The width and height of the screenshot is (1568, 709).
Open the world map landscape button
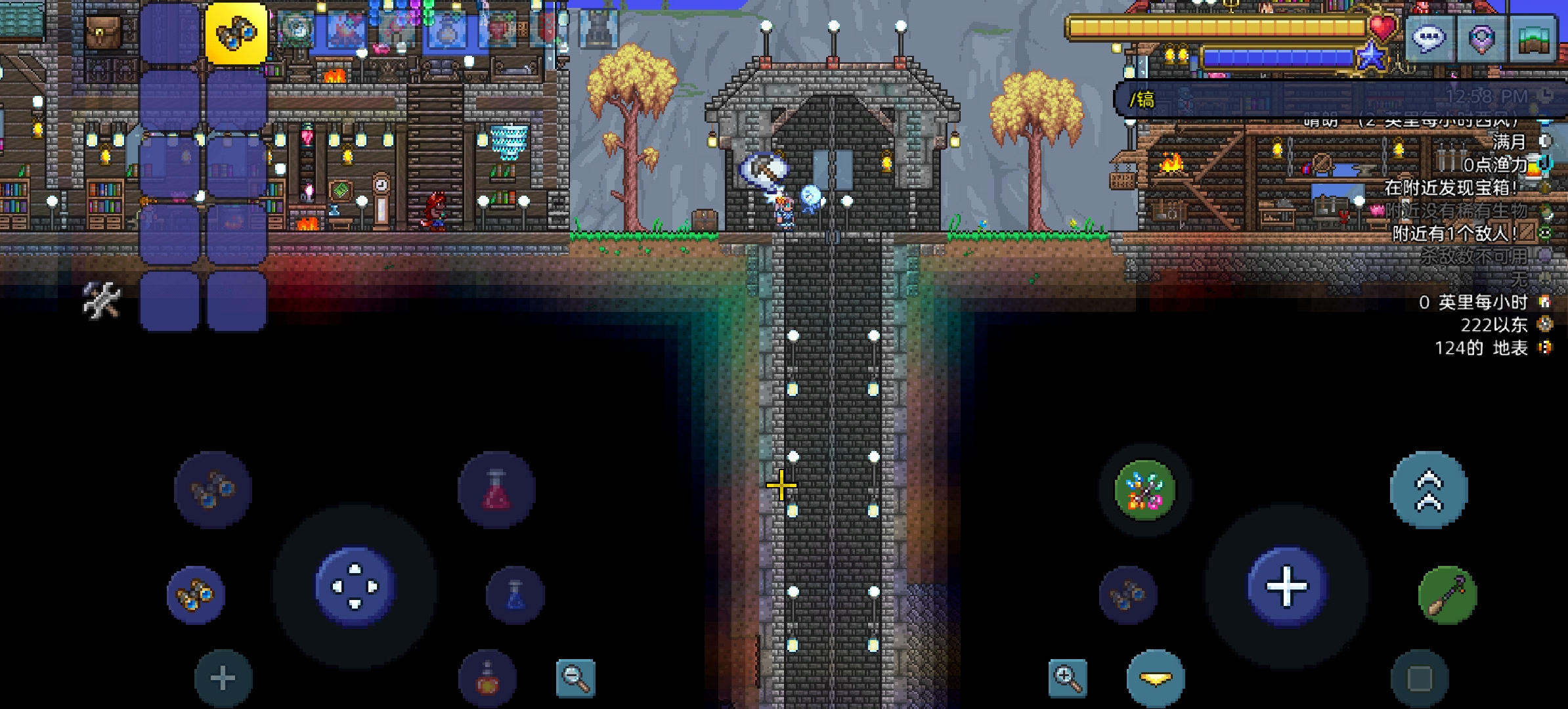tap(1535, 38)
